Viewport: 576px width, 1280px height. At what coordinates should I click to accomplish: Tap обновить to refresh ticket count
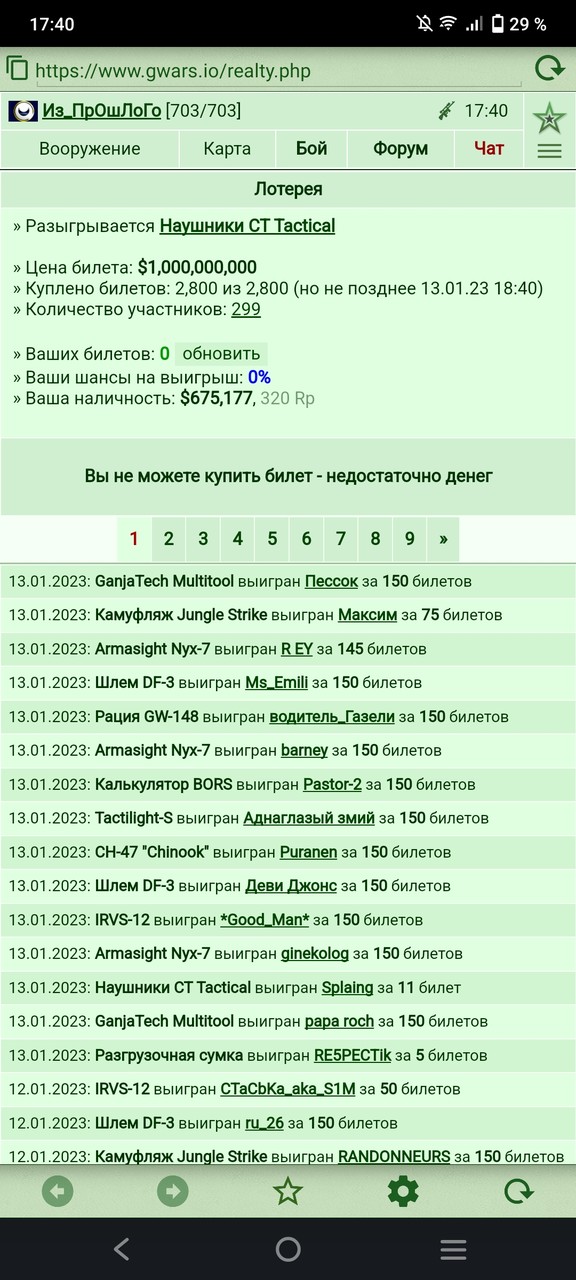221,353
